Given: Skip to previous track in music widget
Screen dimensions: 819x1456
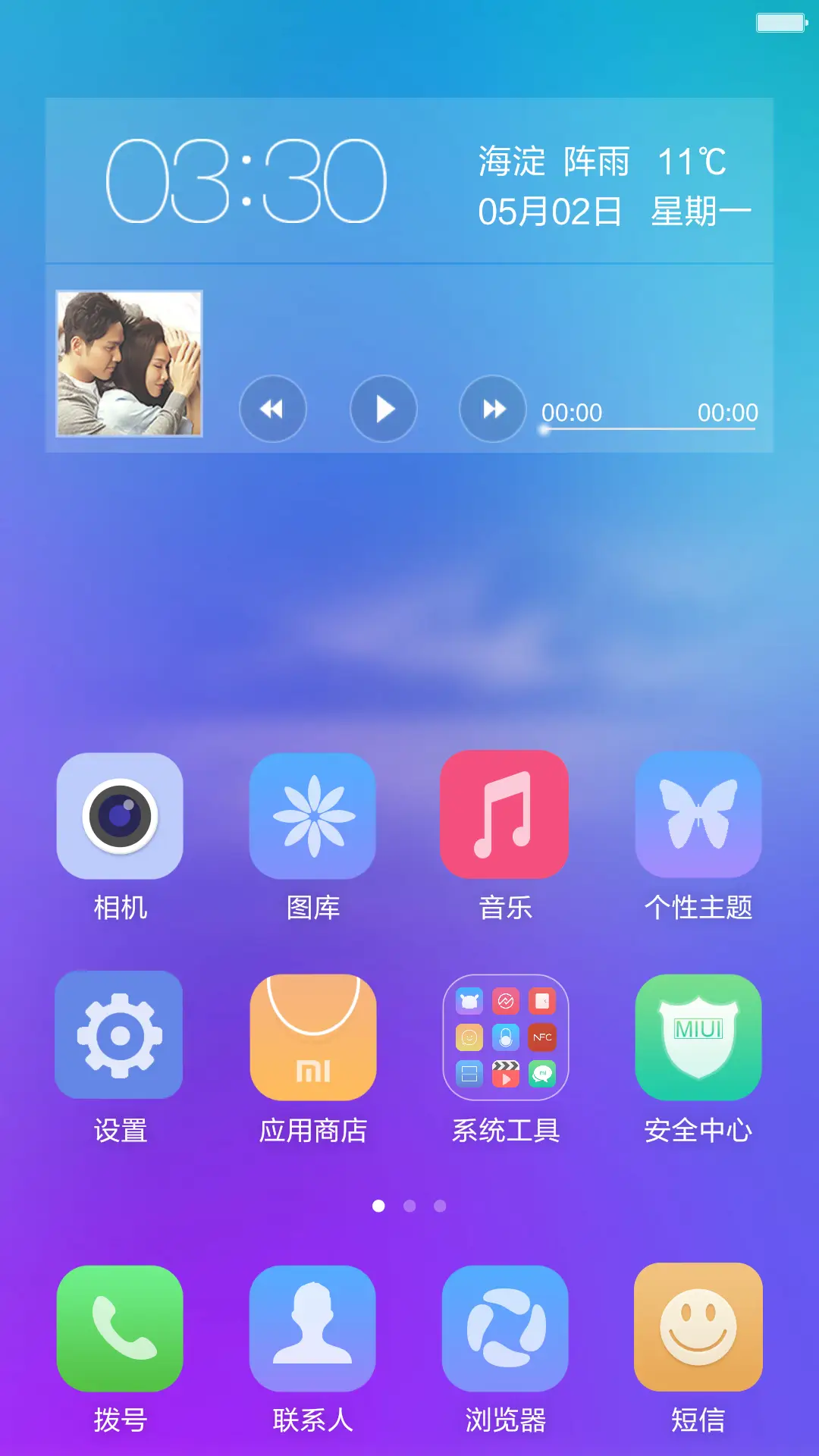Looking at the screenshot, I should point(273,409).
